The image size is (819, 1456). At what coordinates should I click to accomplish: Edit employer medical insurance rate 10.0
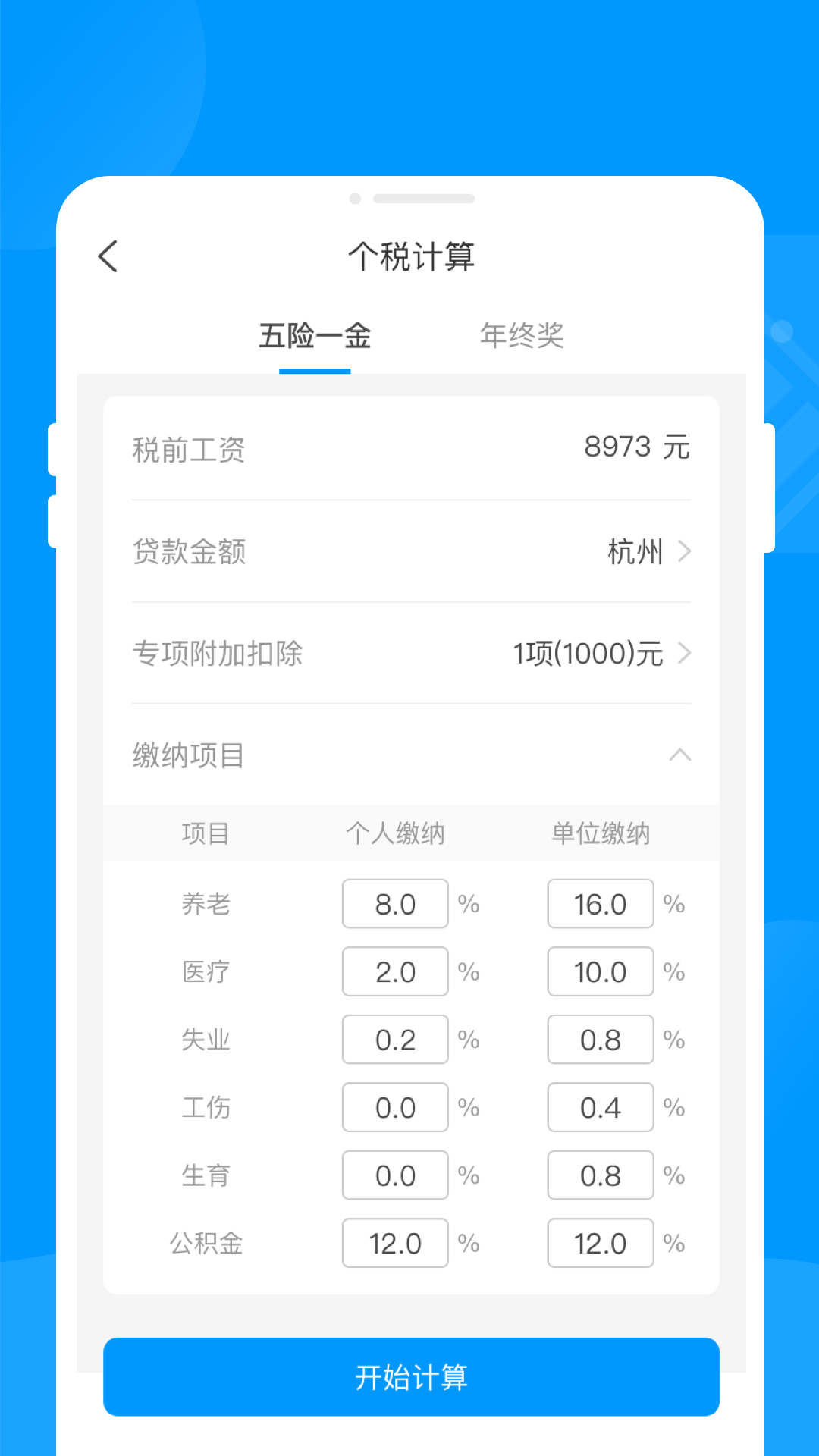[600, 971]
